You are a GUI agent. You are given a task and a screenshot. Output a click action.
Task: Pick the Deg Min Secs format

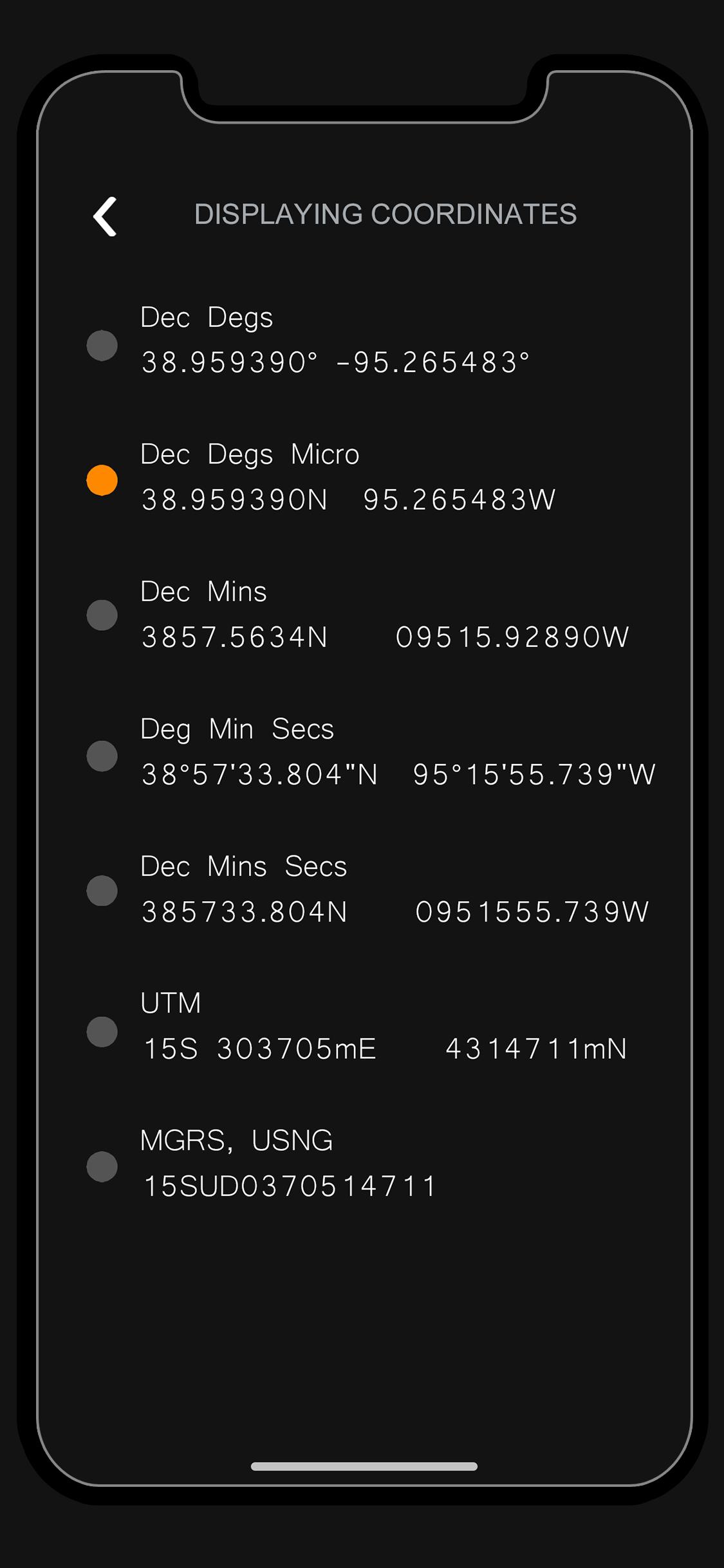coord(102,756)
